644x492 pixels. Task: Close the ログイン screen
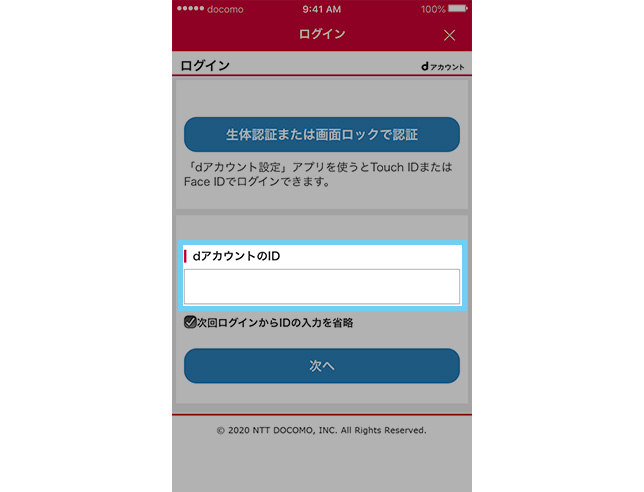(449, 35)
